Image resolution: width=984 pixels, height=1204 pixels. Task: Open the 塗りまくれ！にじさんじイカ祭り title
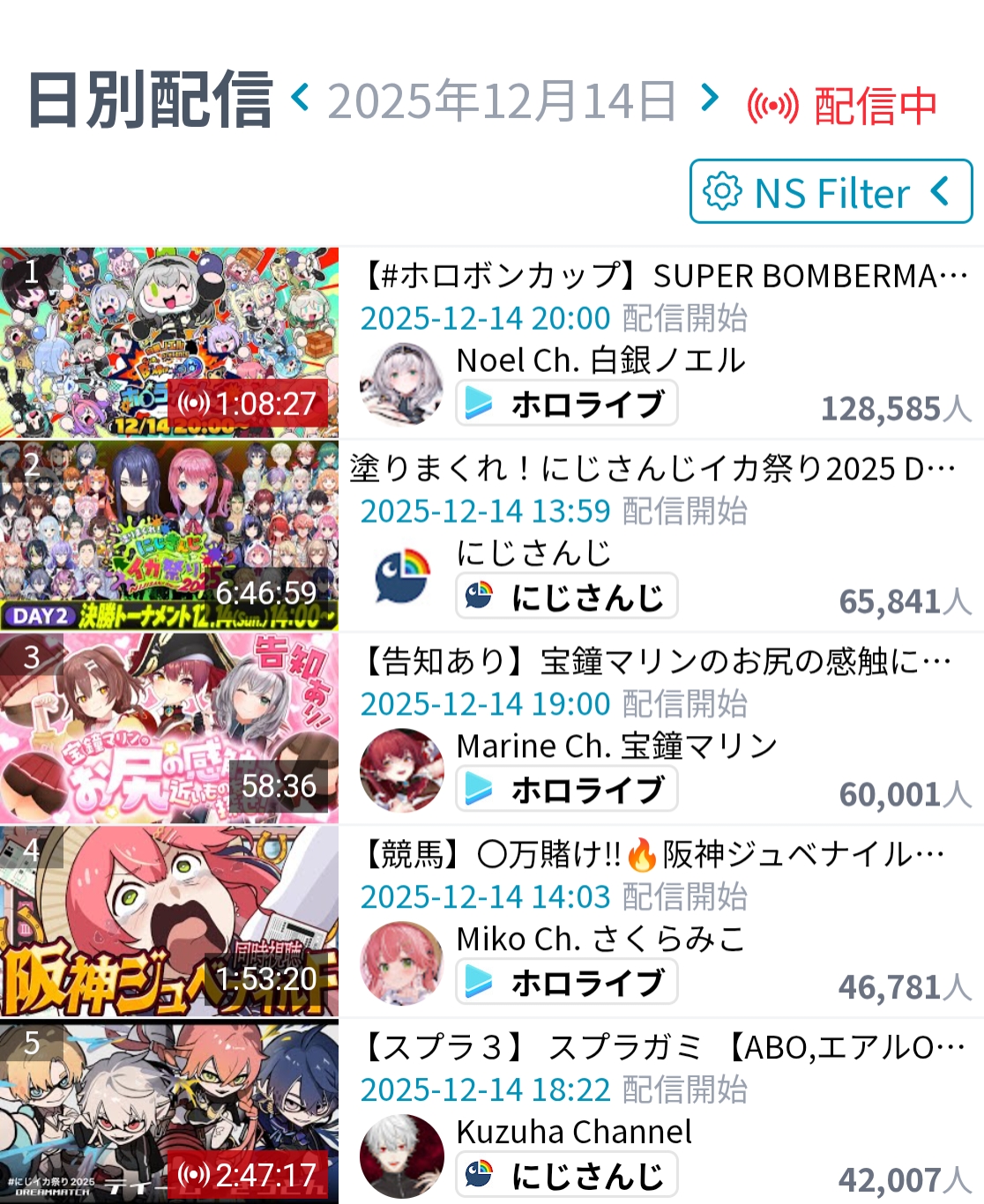coord(652,469)
